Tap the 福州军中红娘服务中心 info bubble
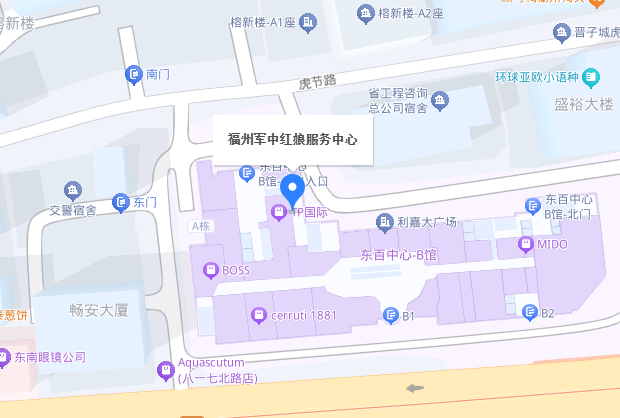This screenshot has width=620, height=418. click(x=293, y=140)
